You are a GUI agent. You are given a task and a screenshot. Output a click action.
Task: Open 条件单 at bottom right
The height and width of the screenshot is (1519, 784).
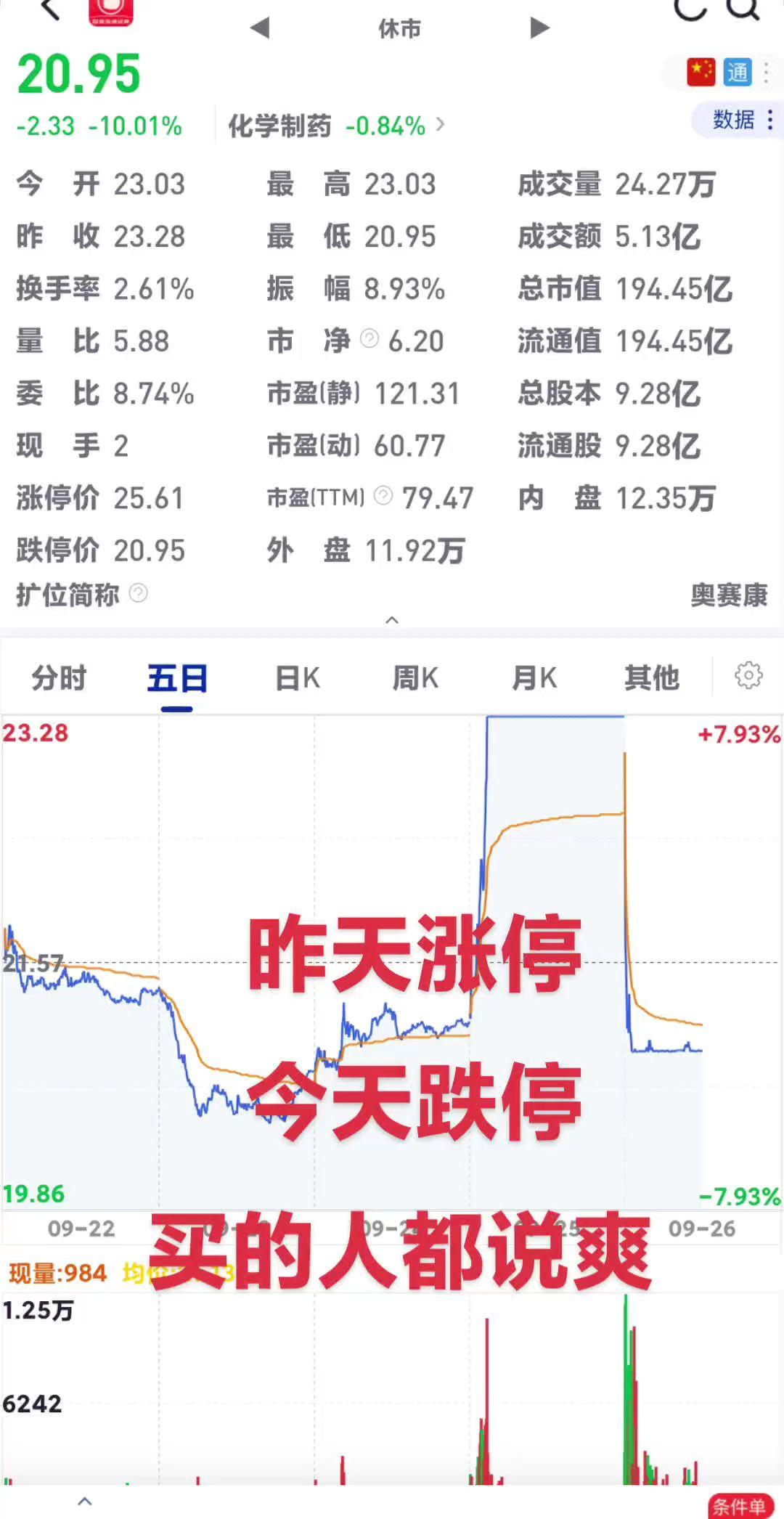coord(741,1507)
